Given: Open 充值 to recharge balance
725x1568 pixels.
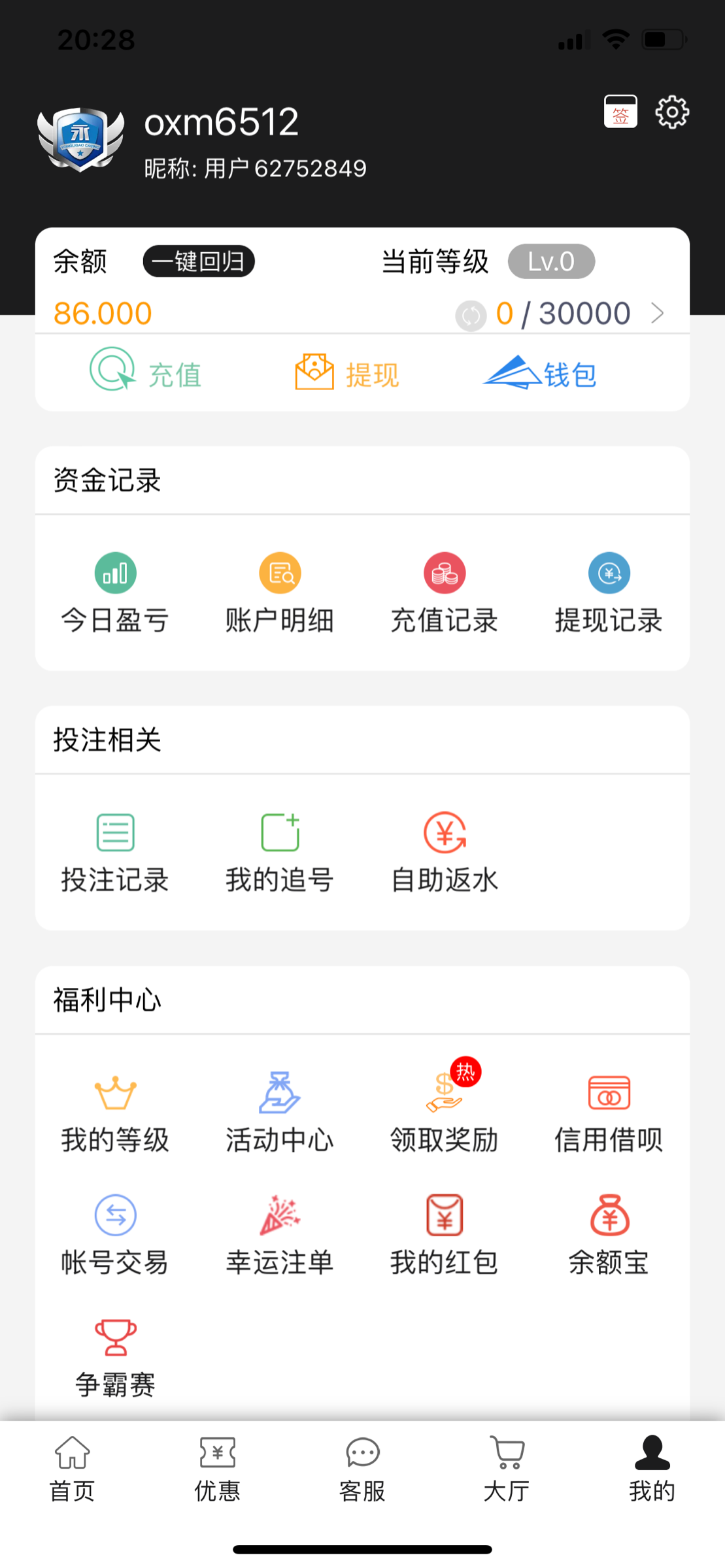Looking at the screenshot, I should click(x=146, y=372).
